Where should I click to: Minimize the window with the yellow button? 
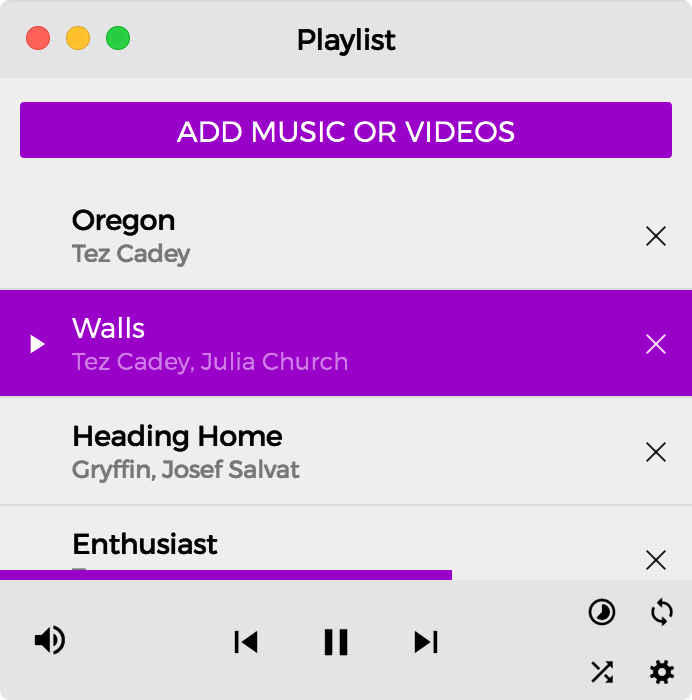(x=78, y=39)
